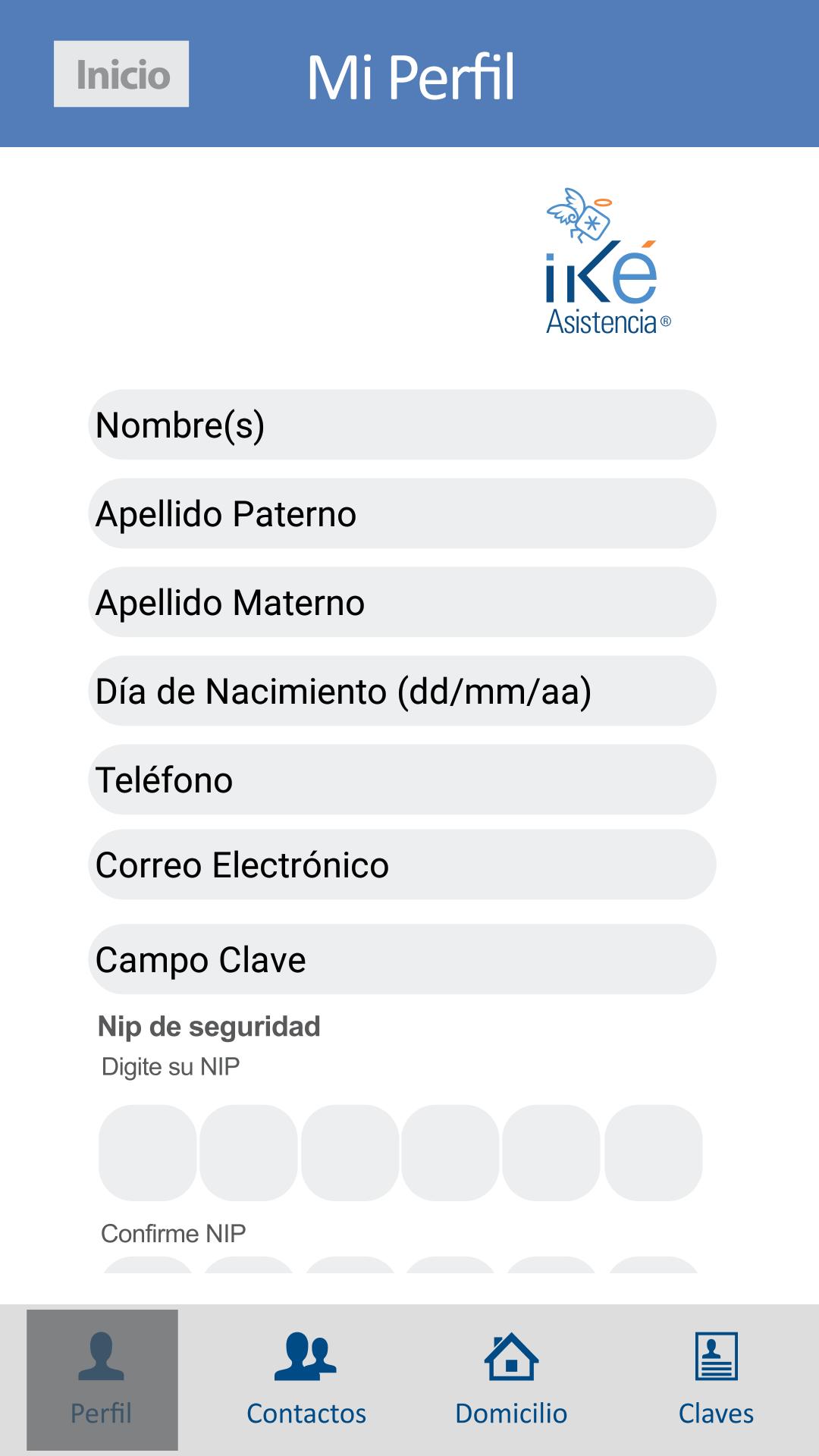The height and width of the screenshot is (1456, 819).
Task: Tap the first Digite su NIP box
Action: click(x=148, y=1153)
